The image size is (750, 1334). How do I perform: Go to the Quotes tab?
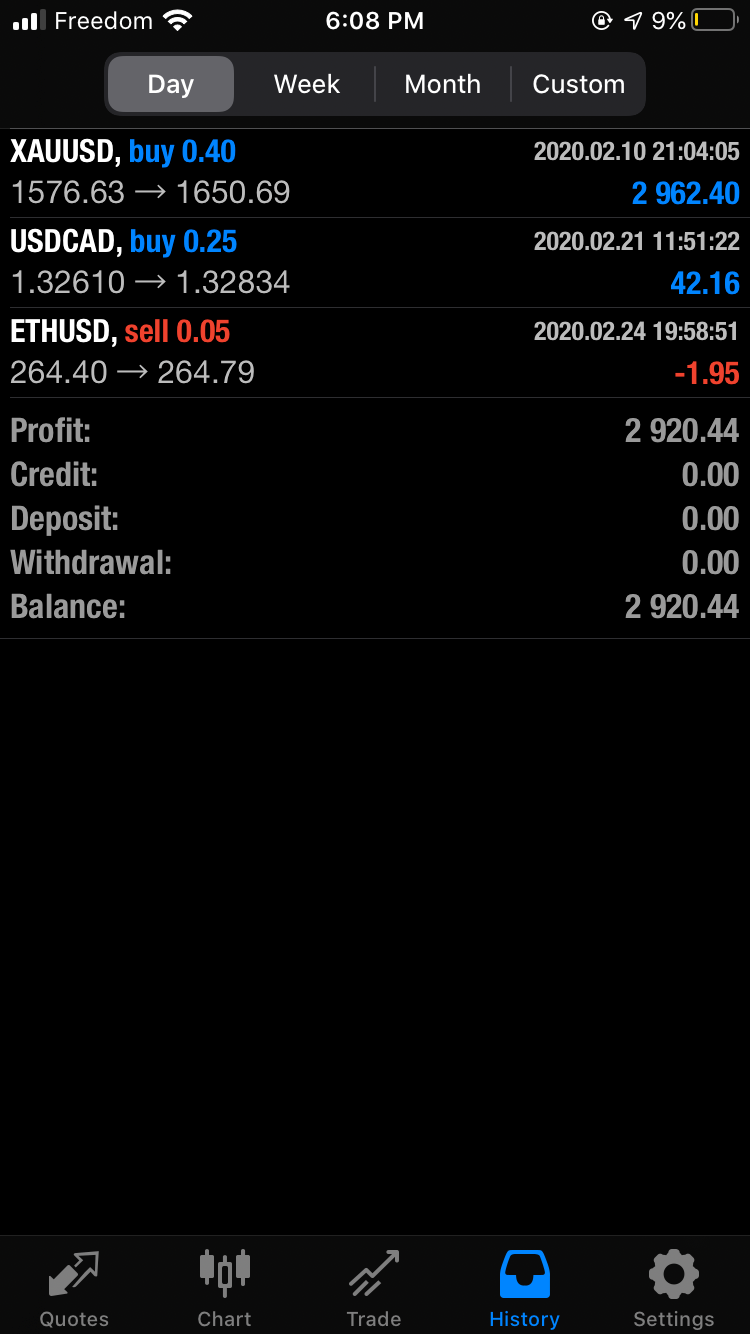pos(74,1288)
